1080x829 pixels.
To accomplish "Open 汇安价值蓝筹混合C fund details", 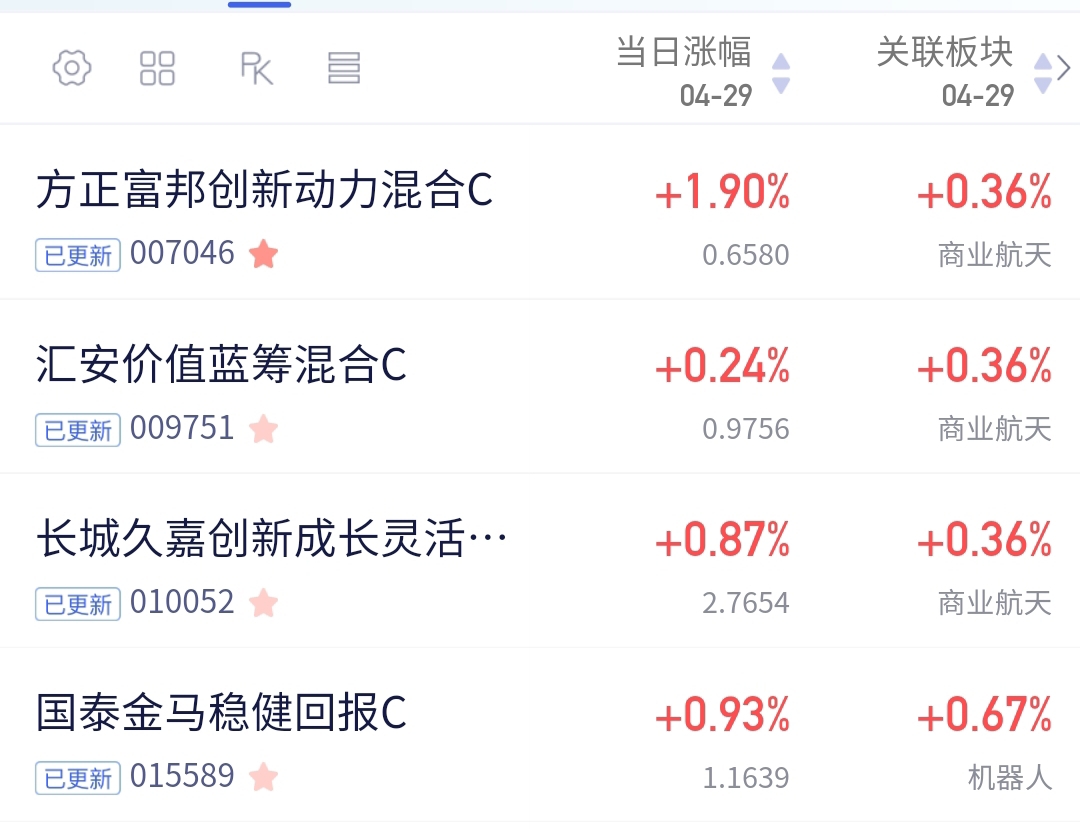I will coord(540,387).
